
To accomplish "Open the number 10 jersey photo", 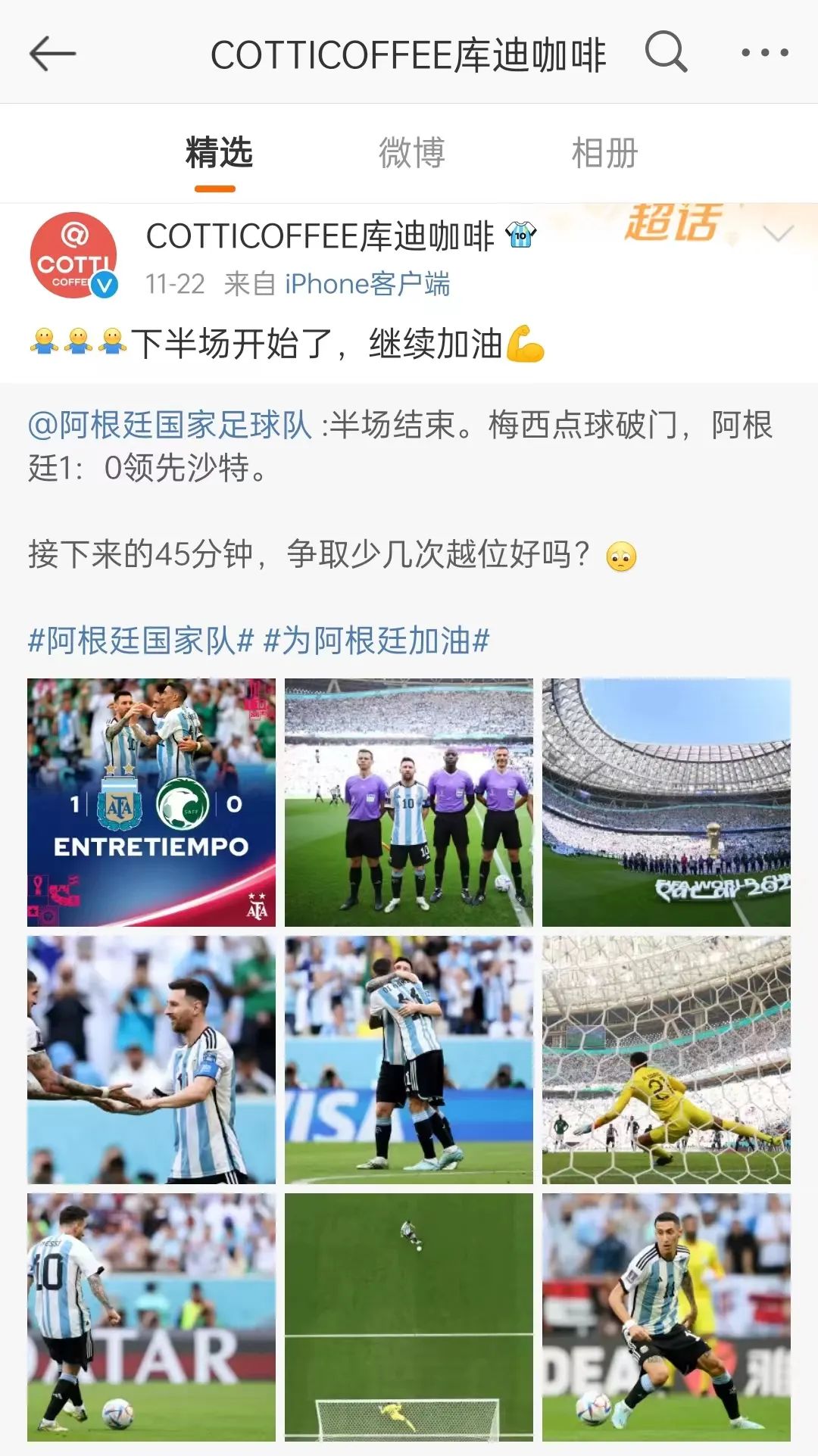I will [151, 1317].
